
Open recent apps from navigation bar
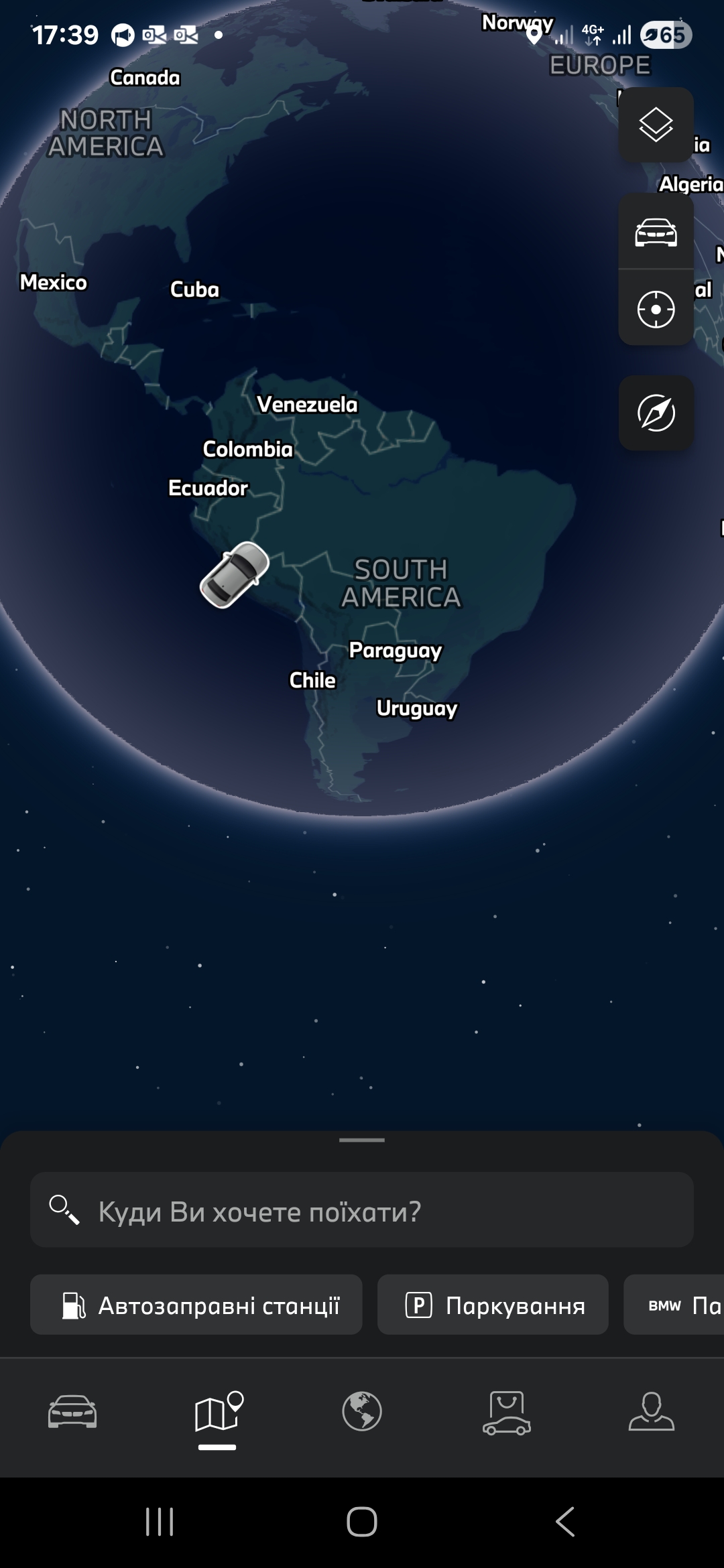160,1522
